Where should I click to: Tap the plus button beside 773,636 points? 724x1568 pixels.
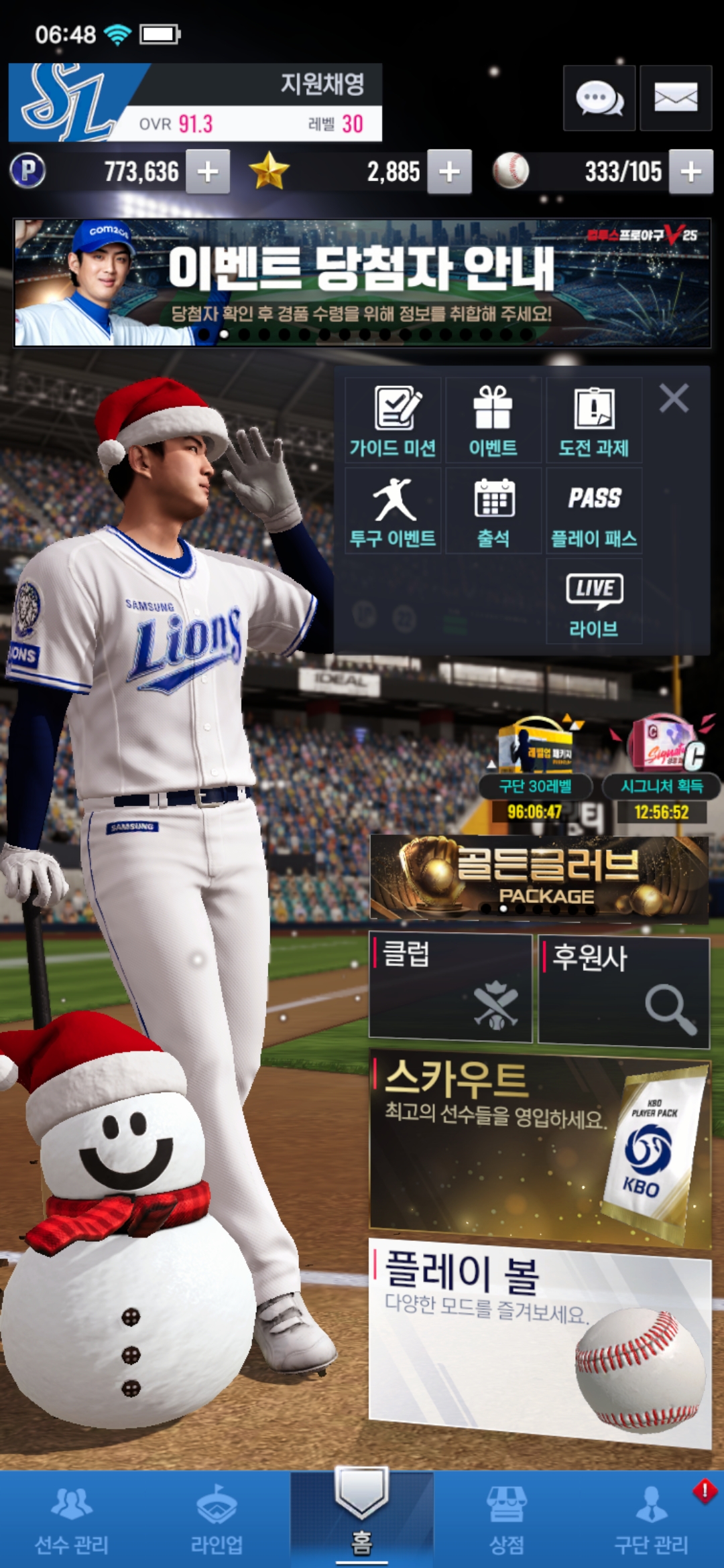pos(208,172)
